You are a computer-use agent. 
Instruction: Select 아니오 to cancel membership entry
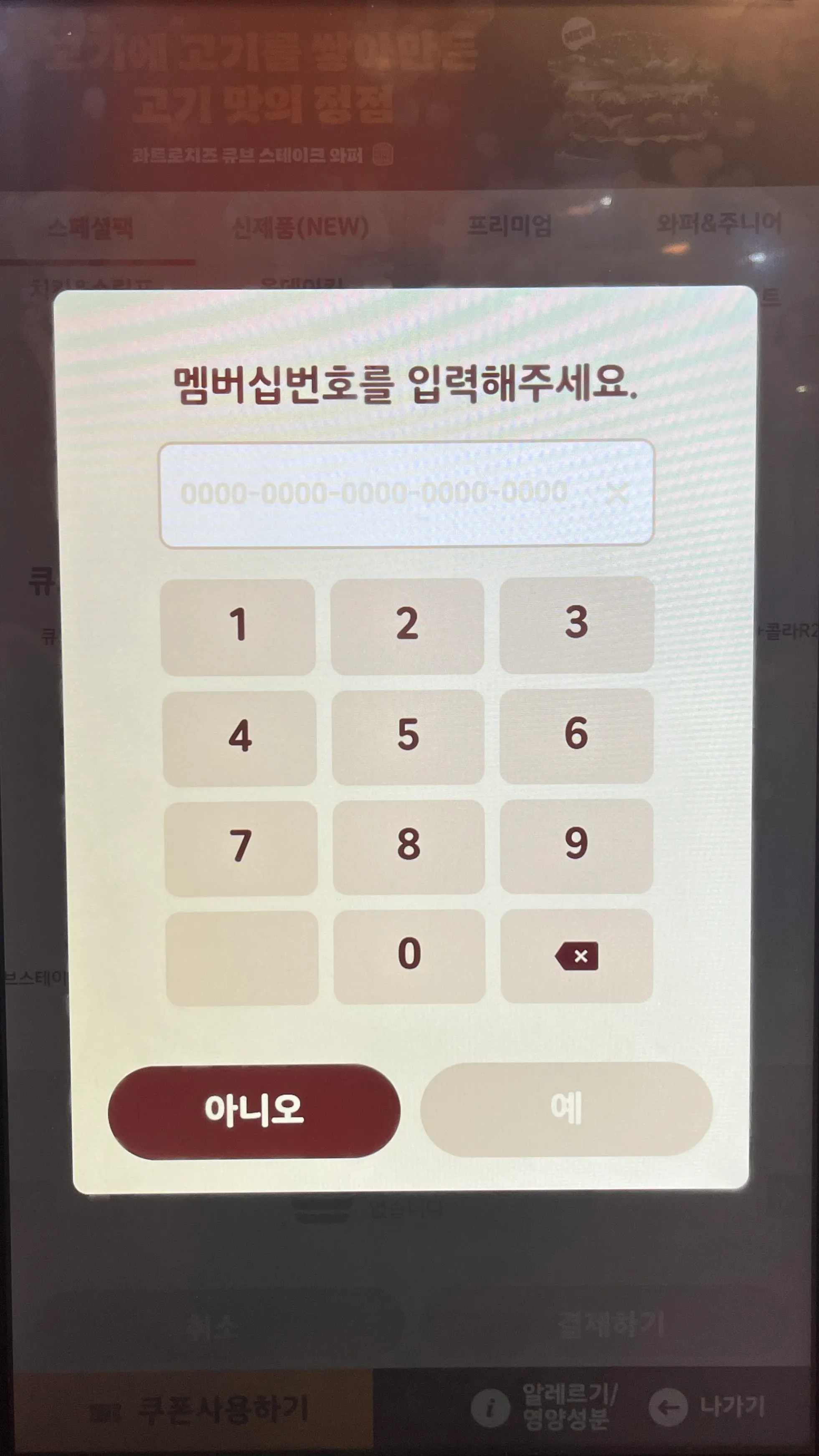point(254,1110)
